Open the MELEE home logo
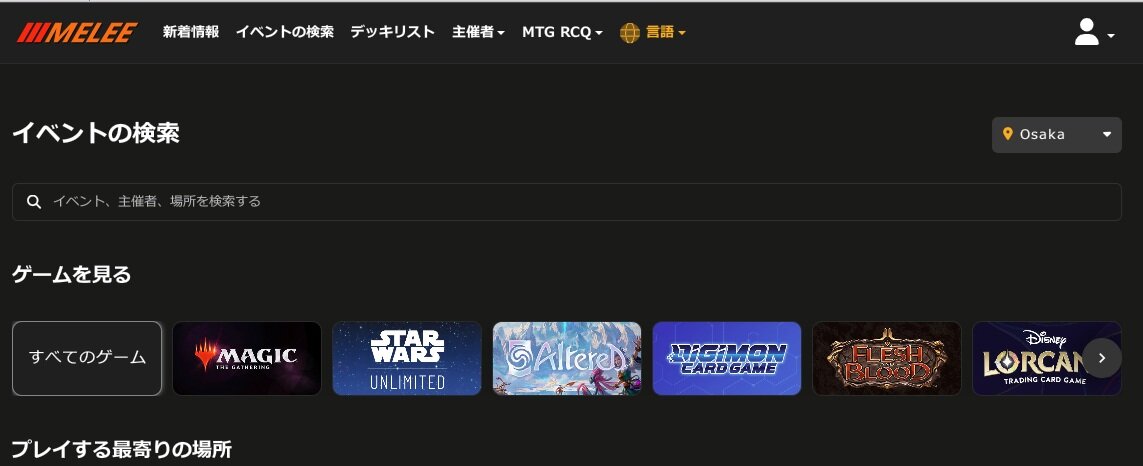The image size is (1143, 466). click(77, 33)
